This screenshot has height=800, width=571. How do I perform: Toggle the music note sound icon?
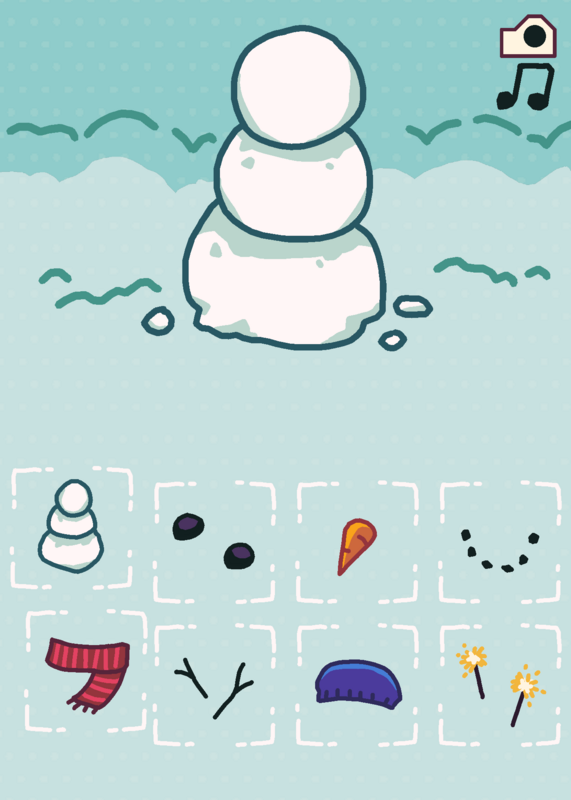[x=525, y=86]
